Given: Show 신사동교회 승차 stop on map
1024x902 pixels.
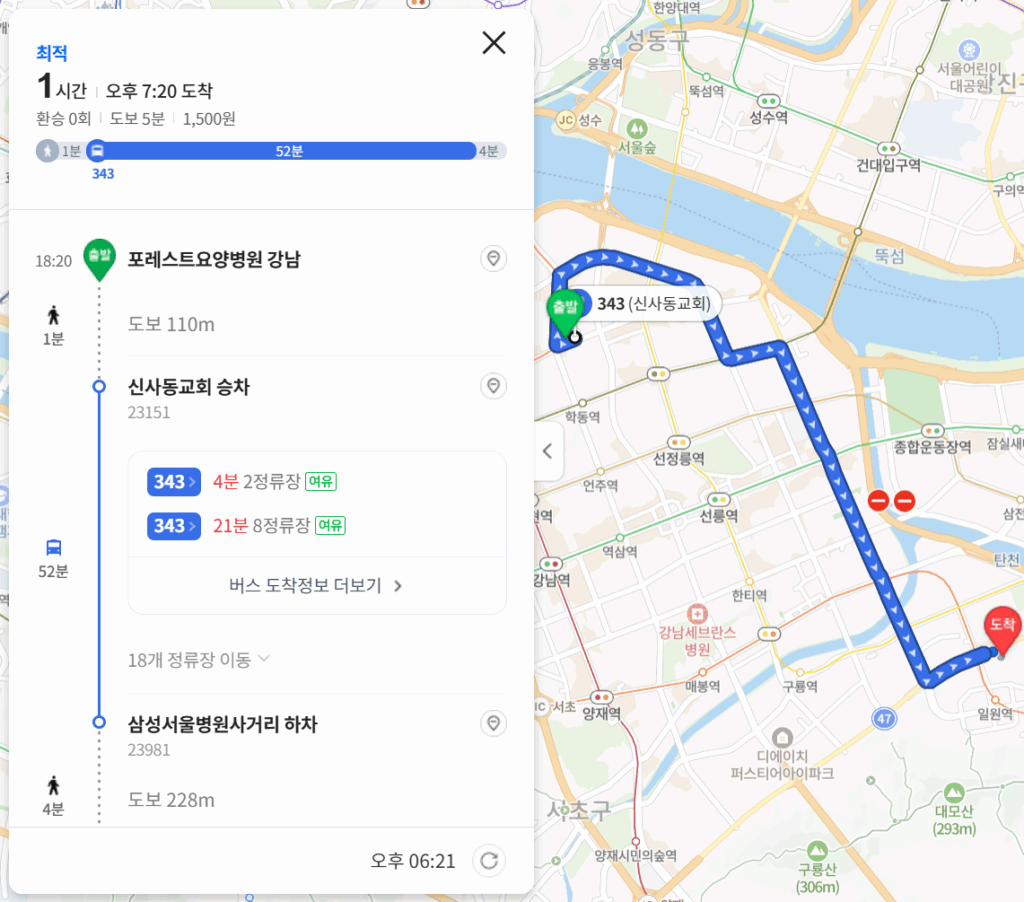Looking at the screenshot, I should click(x=492, y=386).
